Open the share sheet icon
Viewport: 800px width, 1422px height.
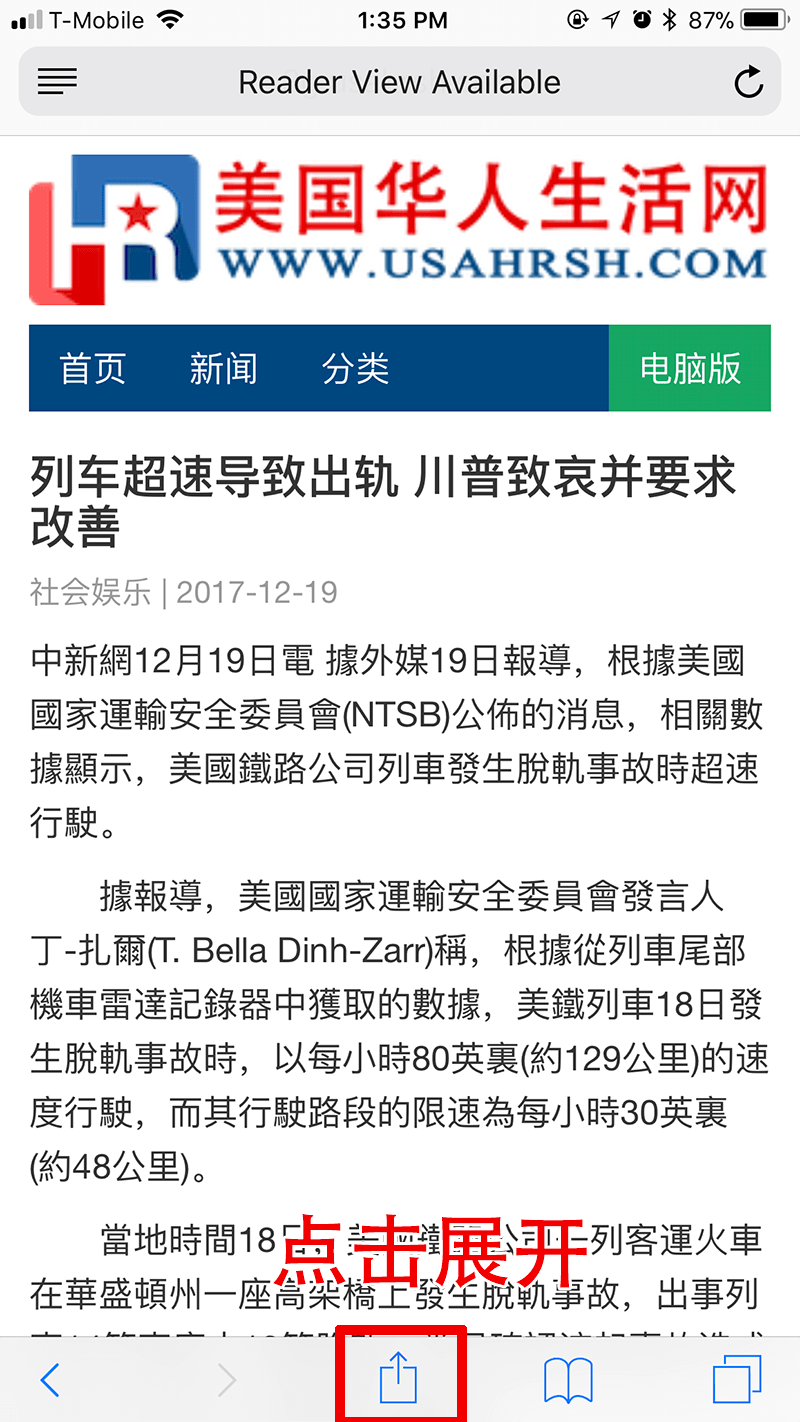[x=399, y=1378]
